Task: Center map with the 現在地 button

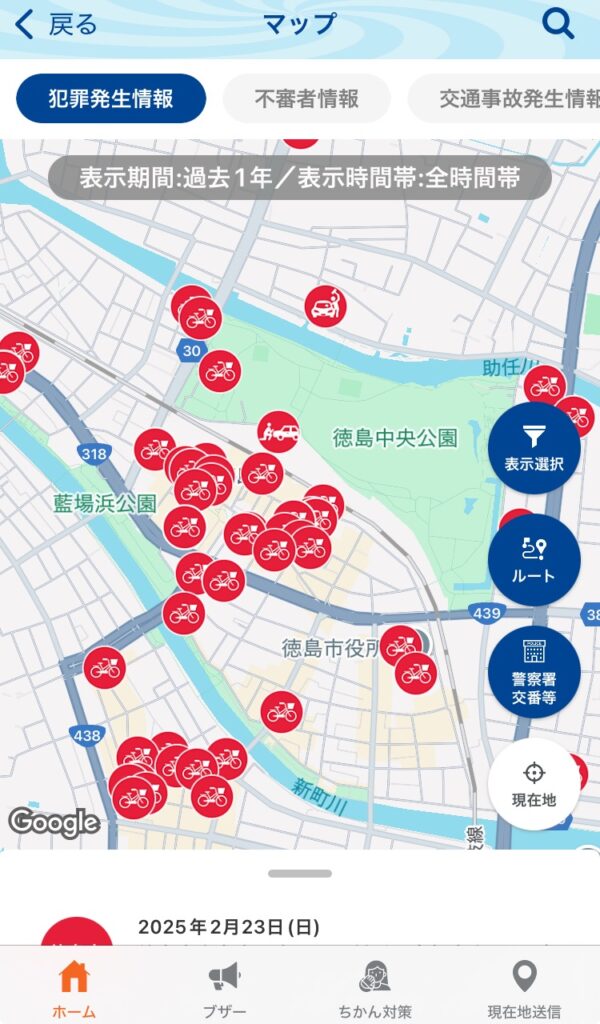Action: click(x=533, y=784)
